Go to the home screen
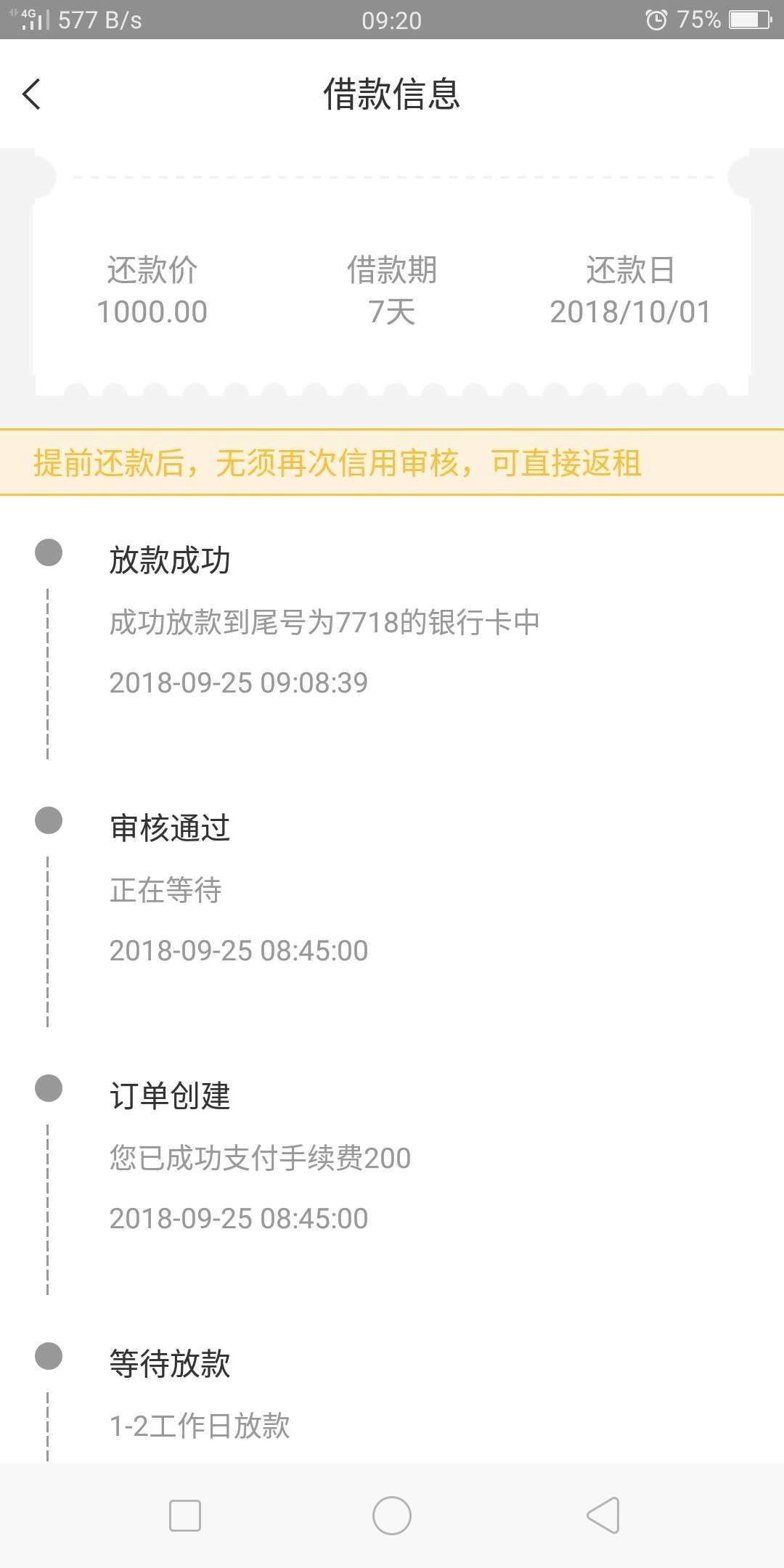 392,1516
